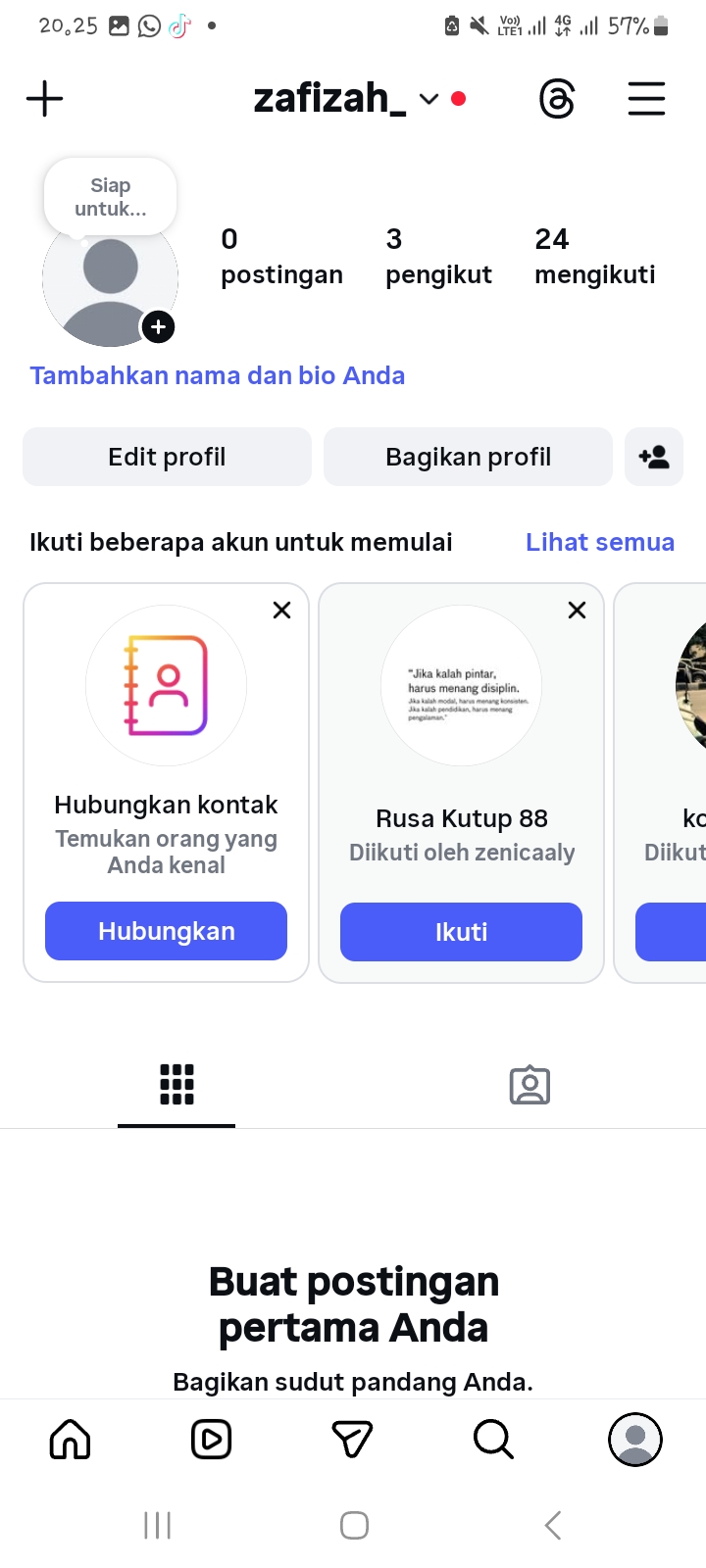Switch to the tagged photos tab
Screen dimensions: 706x1568
click(529, 1085)
